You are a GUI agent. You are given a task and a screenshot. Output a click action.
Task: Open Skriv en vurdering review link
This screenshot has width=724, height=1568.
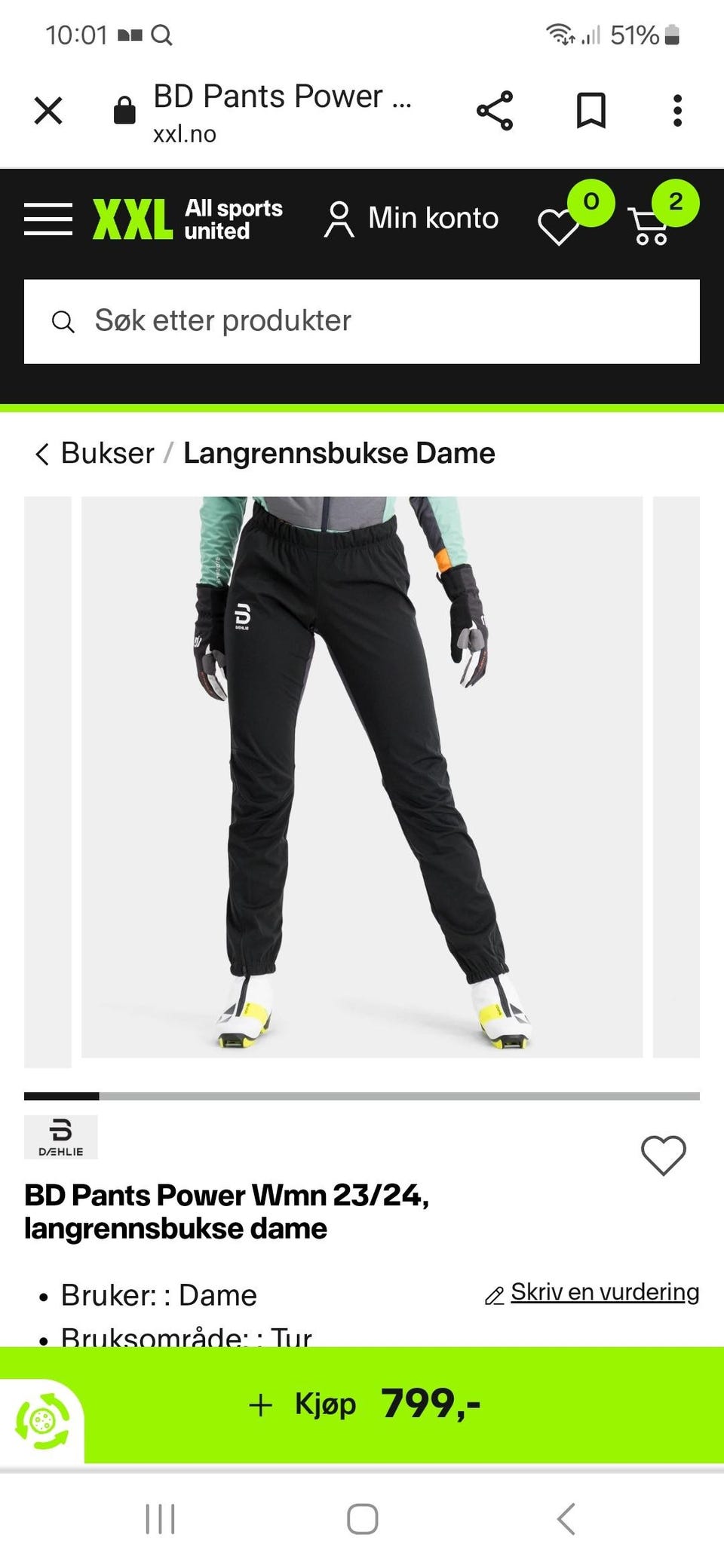point(605,1292)
